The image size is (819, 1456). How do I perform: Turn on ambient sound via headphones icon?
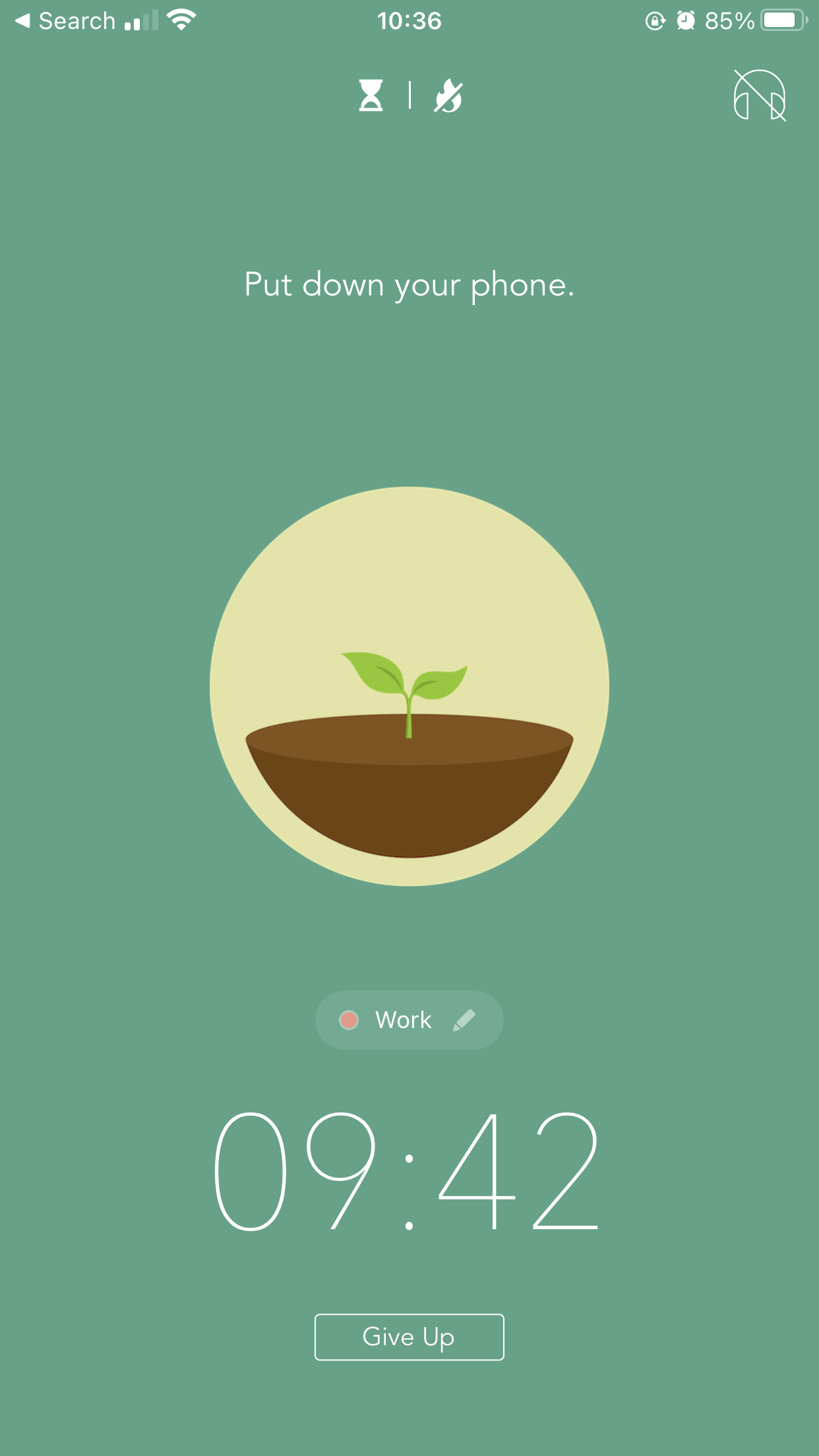click(x=760, y=96)
